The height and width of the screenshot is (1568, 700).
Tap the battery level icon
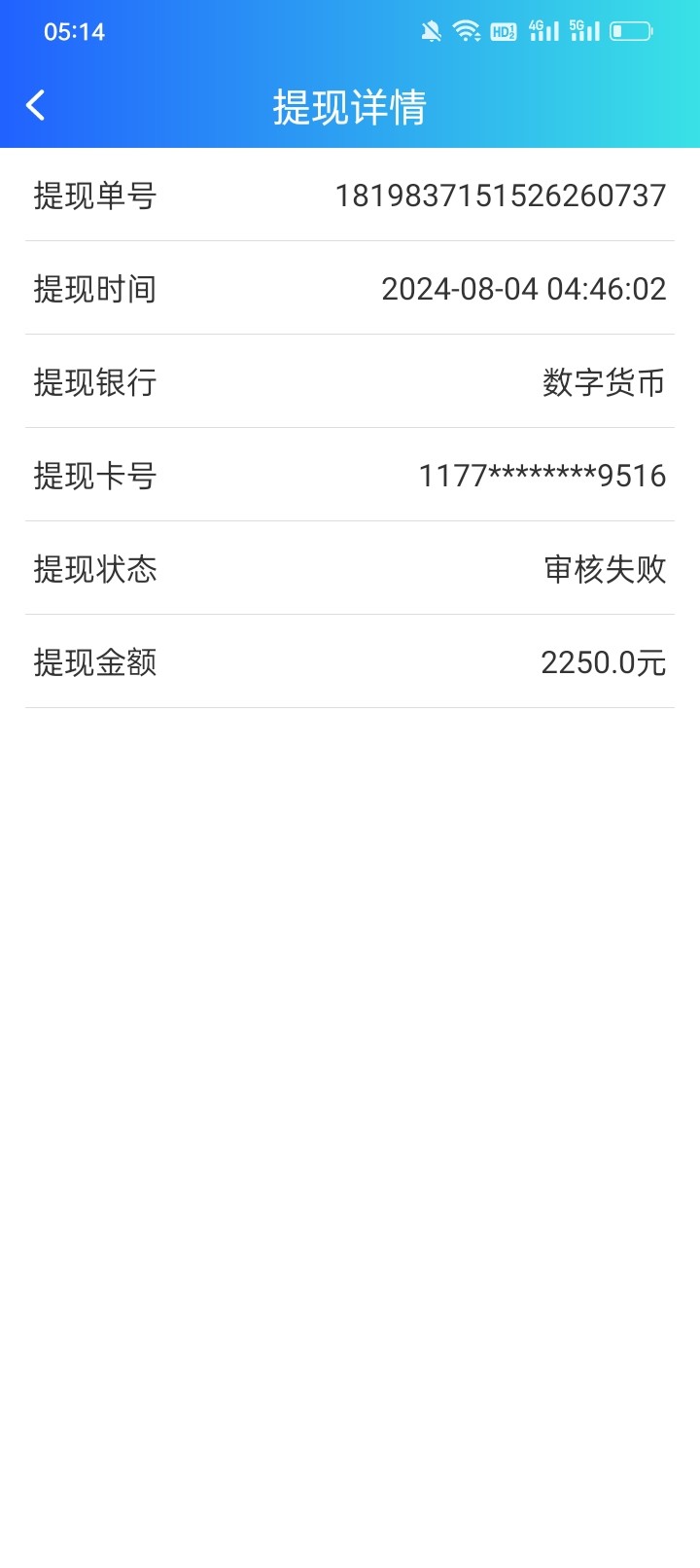pos(632,32)
